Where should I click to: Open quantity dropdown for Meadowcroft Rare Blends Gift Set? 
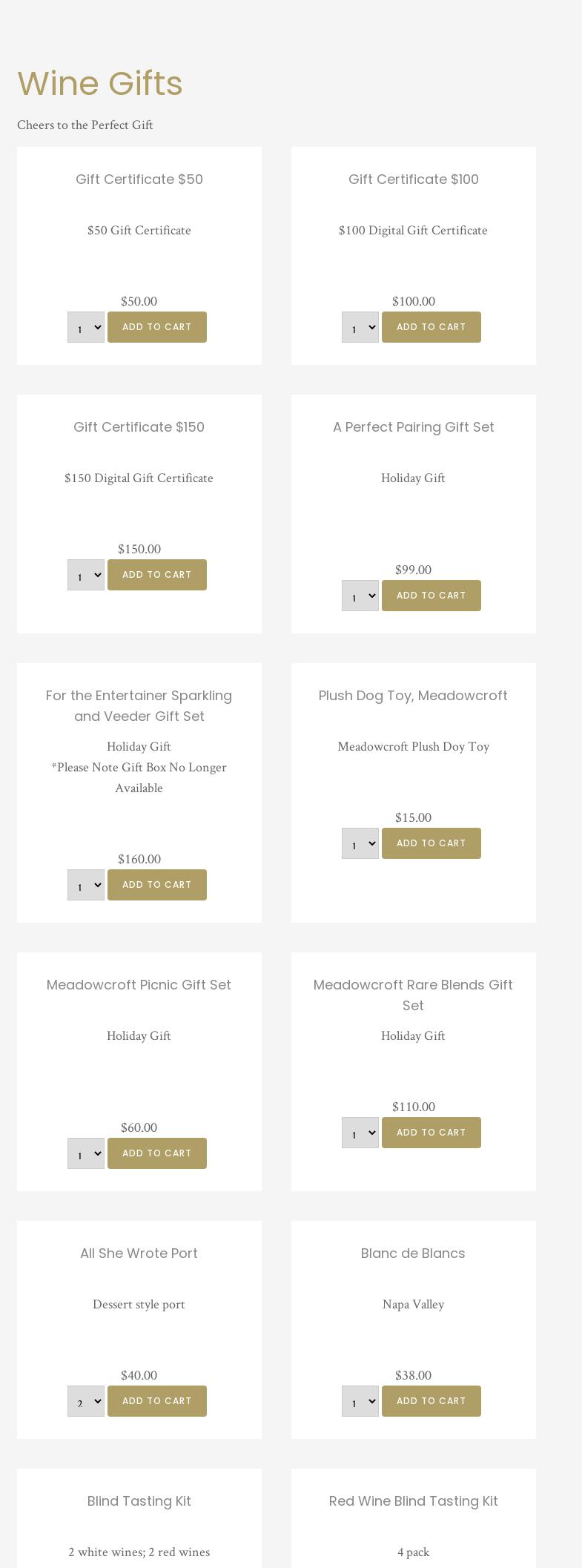click(x=360, y=1132)
